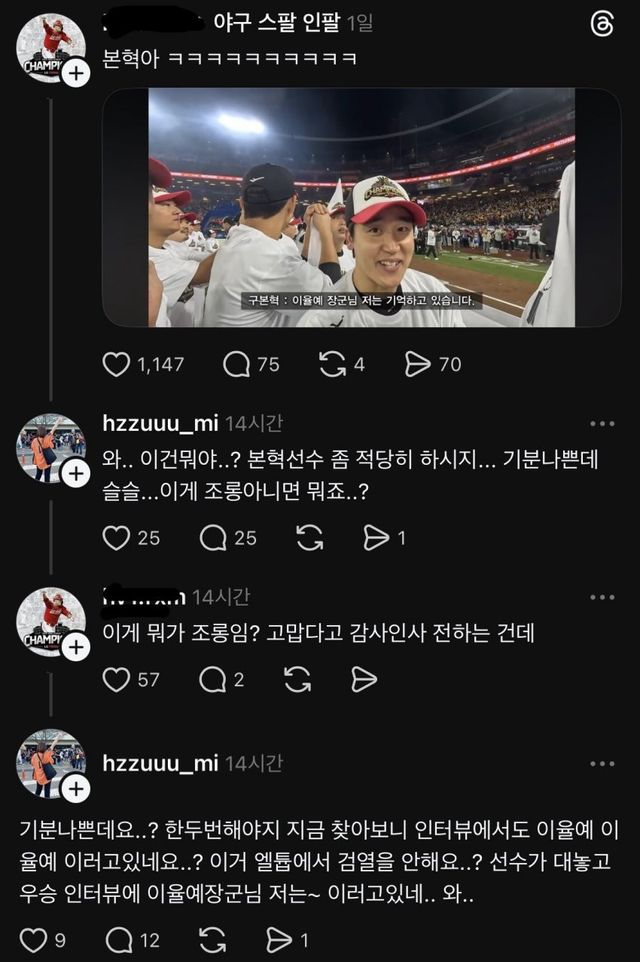
Task: Open more options for the '기분나쁜데요' reply
Action: tap(603, 764)
